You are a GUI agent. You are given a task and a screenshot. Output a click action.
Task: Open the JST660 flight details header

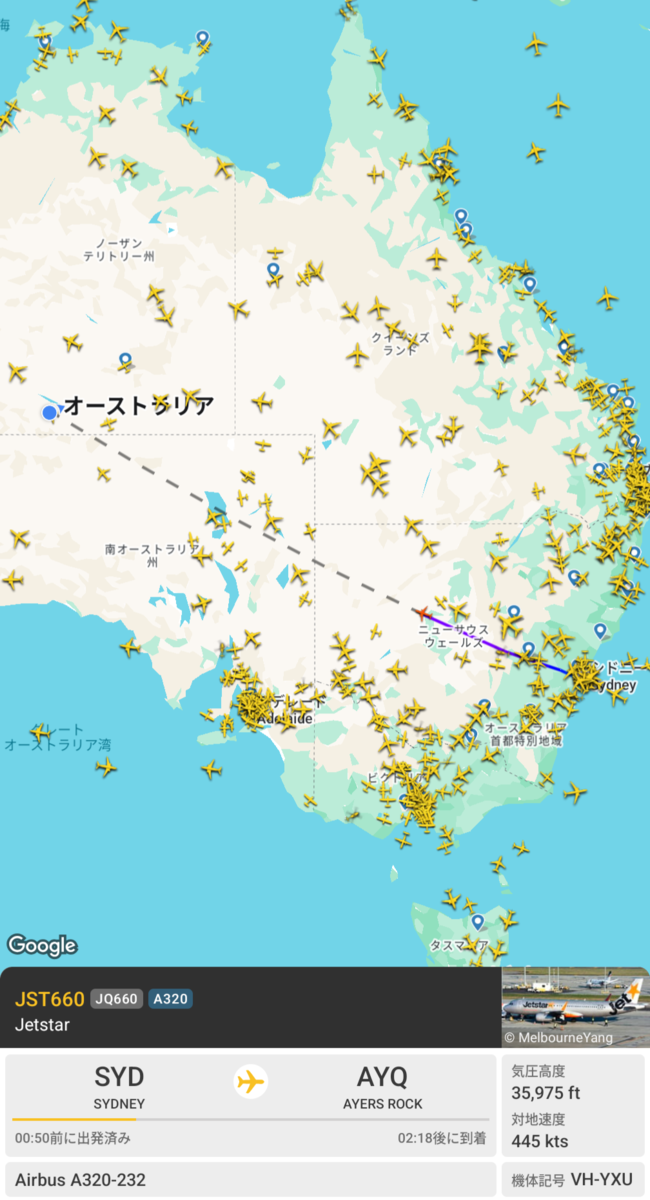click(250, 1007)
